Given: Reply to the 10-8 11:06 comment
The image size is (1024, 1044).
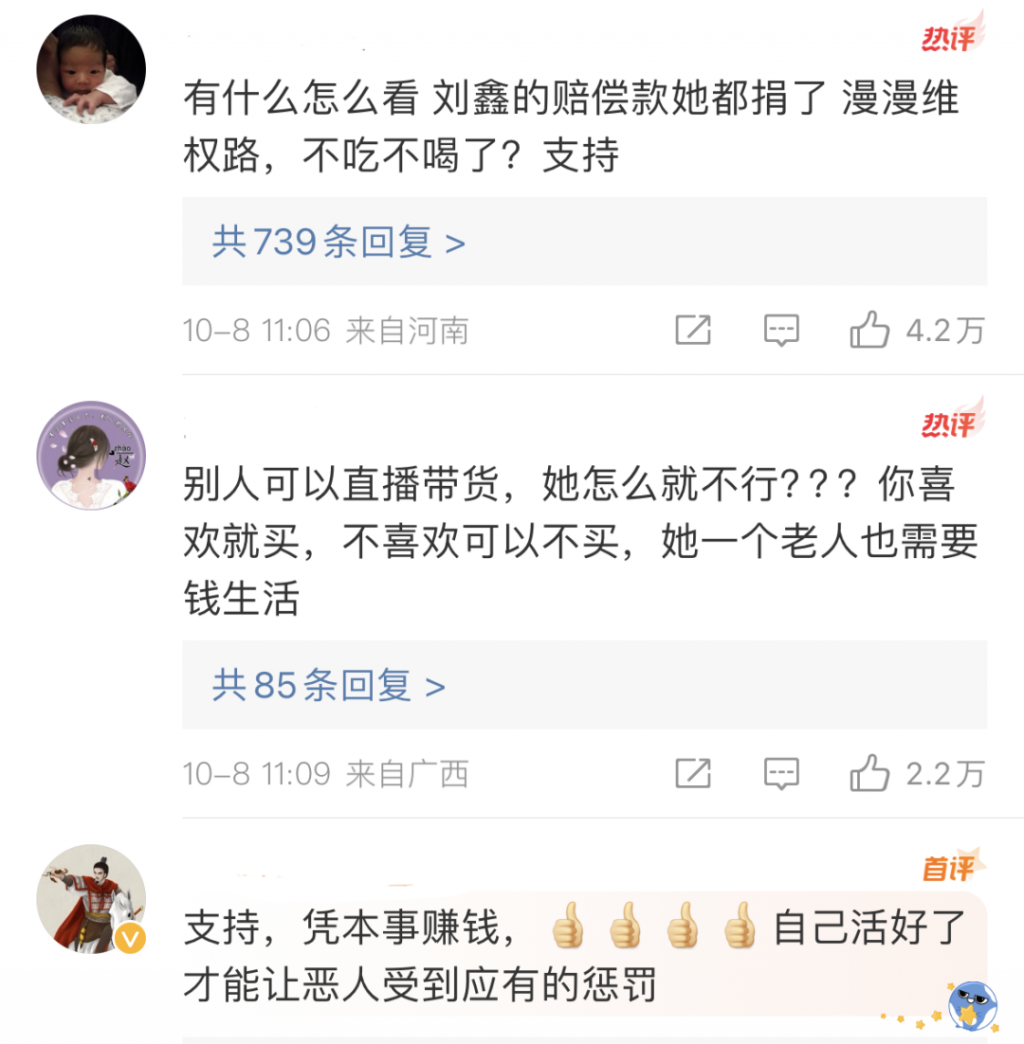Looking at the screenshot, I should coord(781,330).
